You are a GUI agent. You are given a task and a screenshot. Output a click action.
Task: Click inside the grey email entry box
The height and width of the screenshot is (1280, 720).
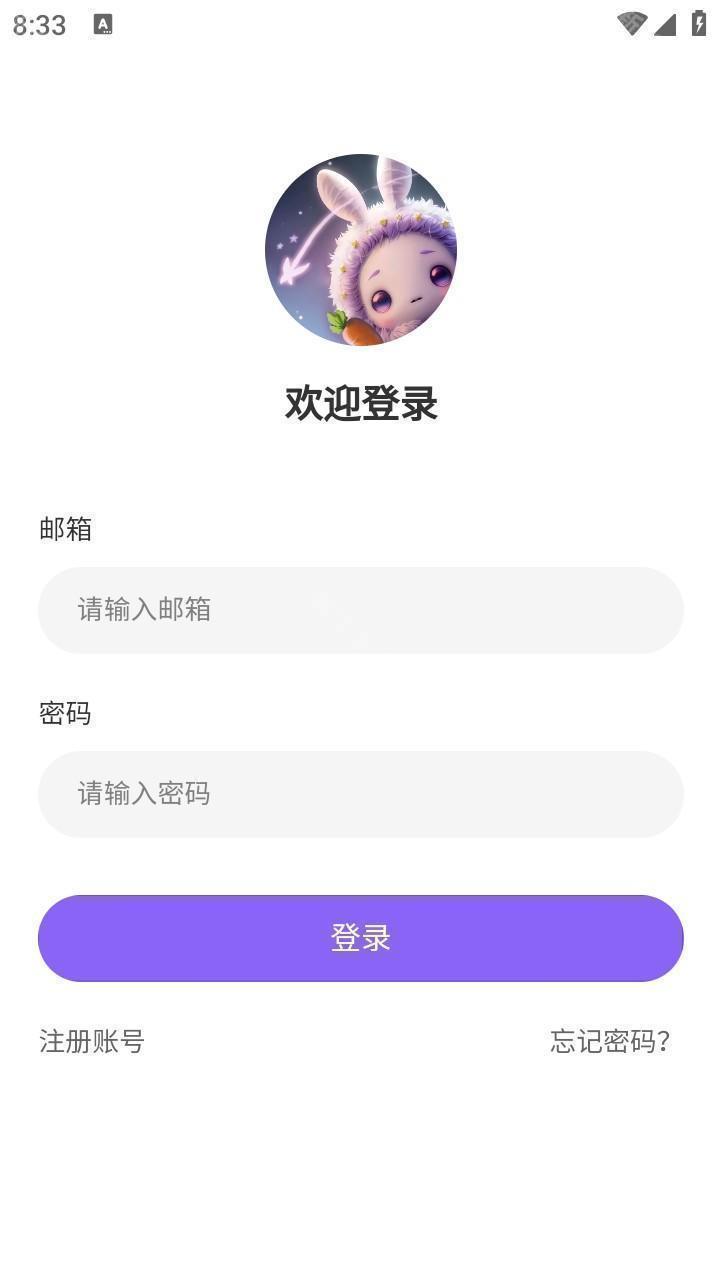(x=360, y=610)
